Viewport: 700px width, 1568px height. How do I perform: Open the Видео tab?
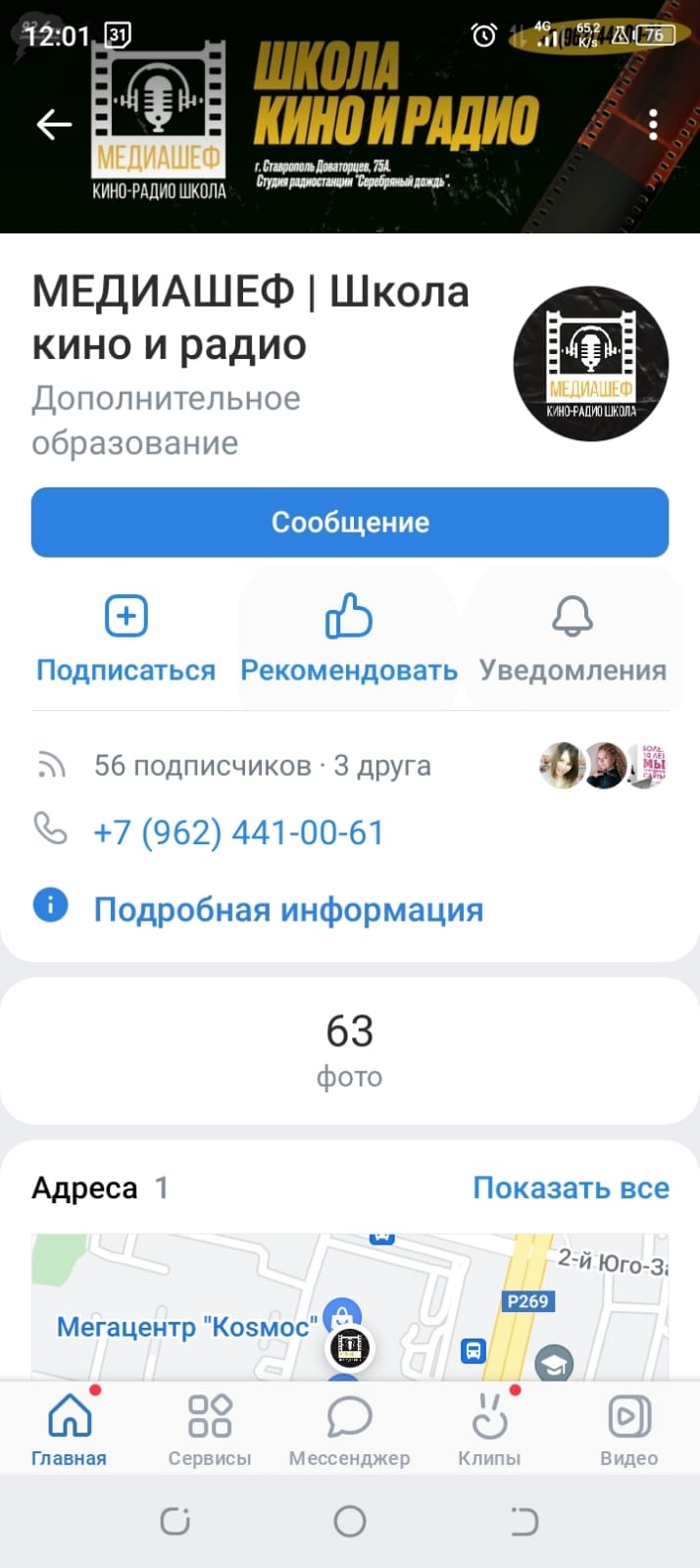coord(629,1430)
